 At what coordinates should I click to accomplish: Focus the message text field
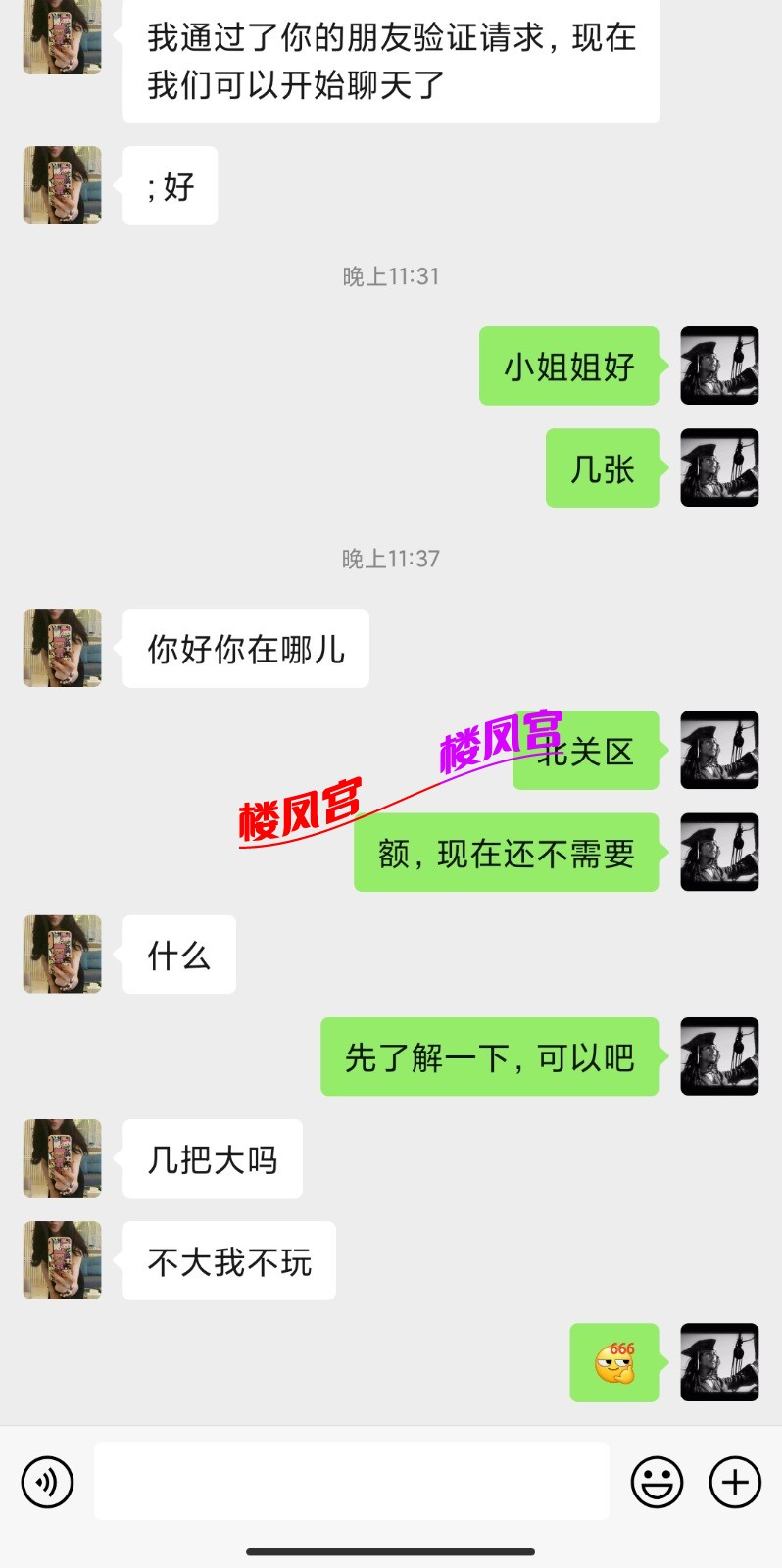(x=352, y=1481)
